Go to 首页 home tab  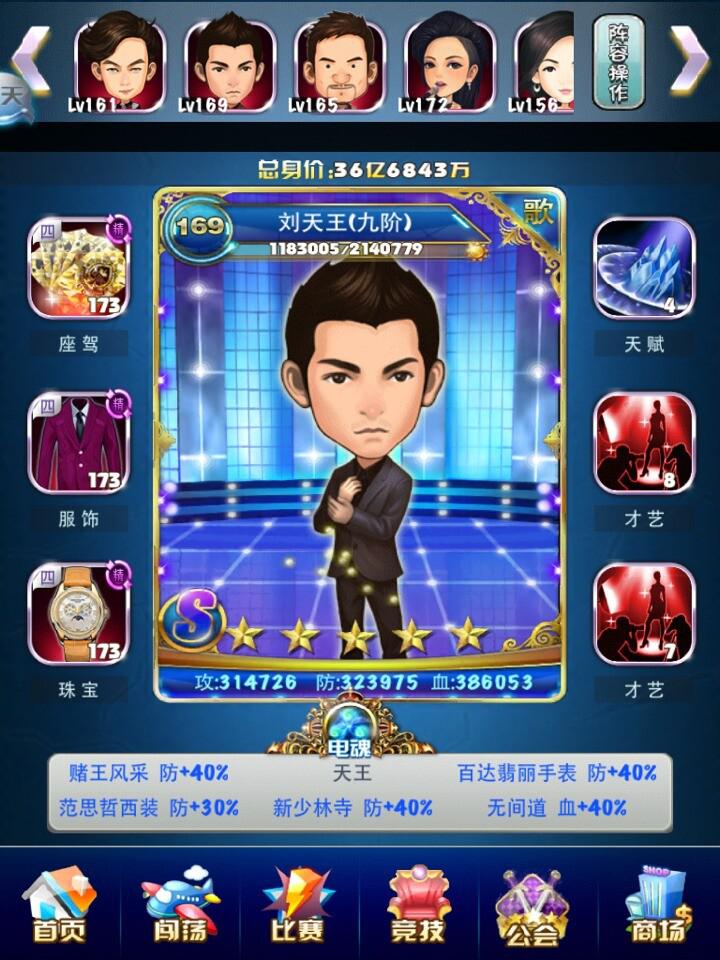[60, 906]
